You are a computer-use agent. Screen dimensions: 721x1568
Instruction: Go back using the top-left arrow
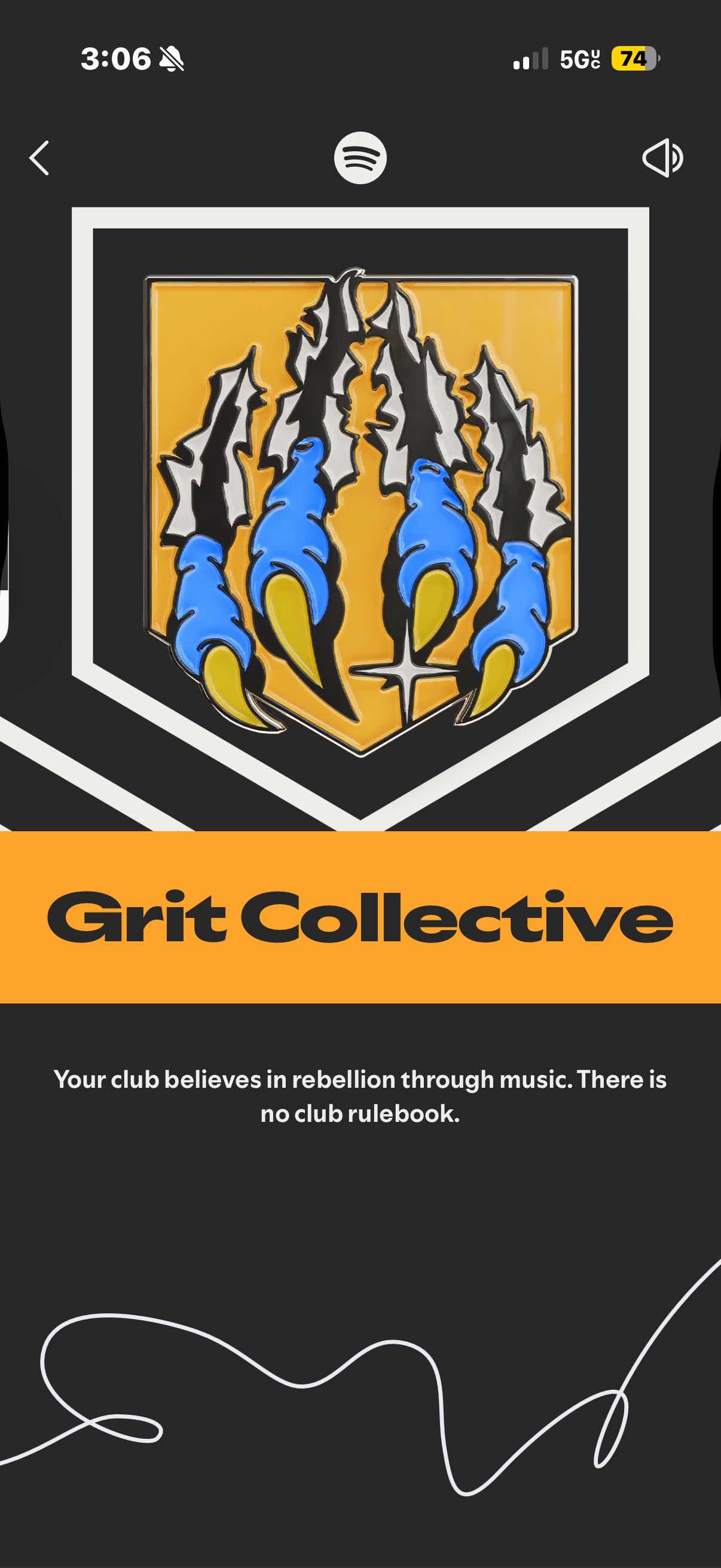(x=39, y=158)
